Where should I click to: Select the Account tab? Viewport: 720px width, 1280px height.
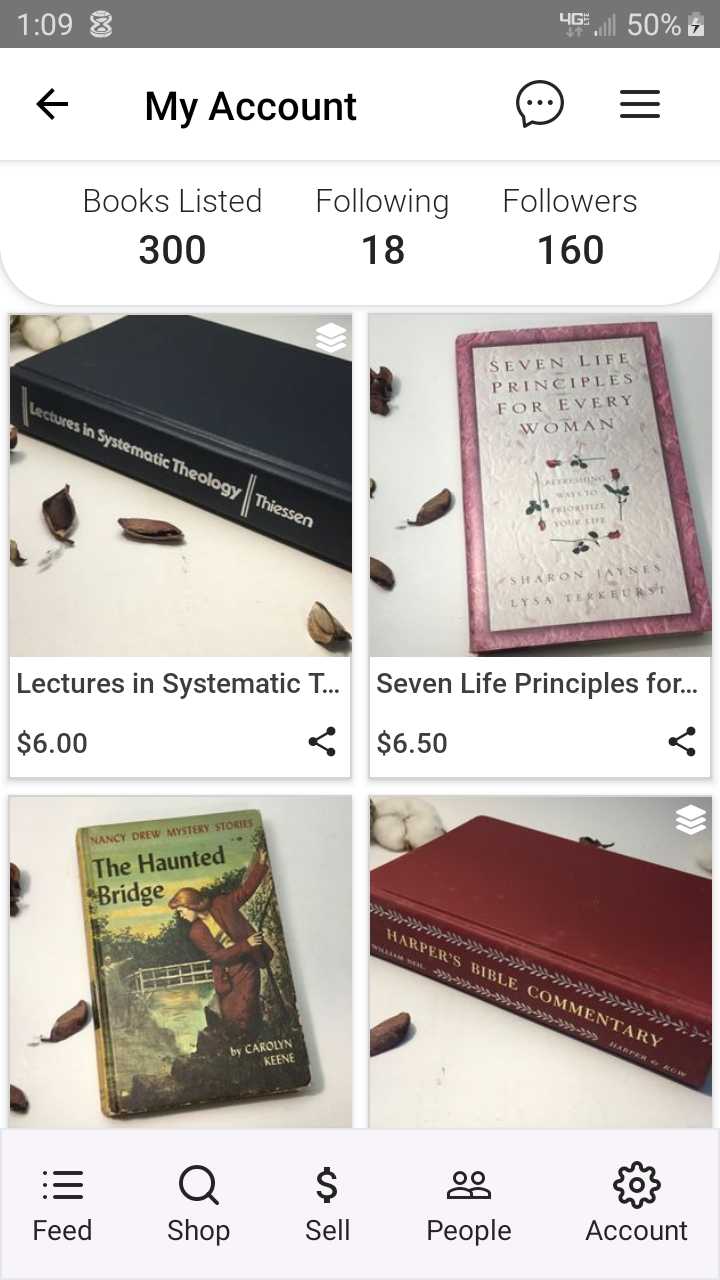tap(636, 1204)
